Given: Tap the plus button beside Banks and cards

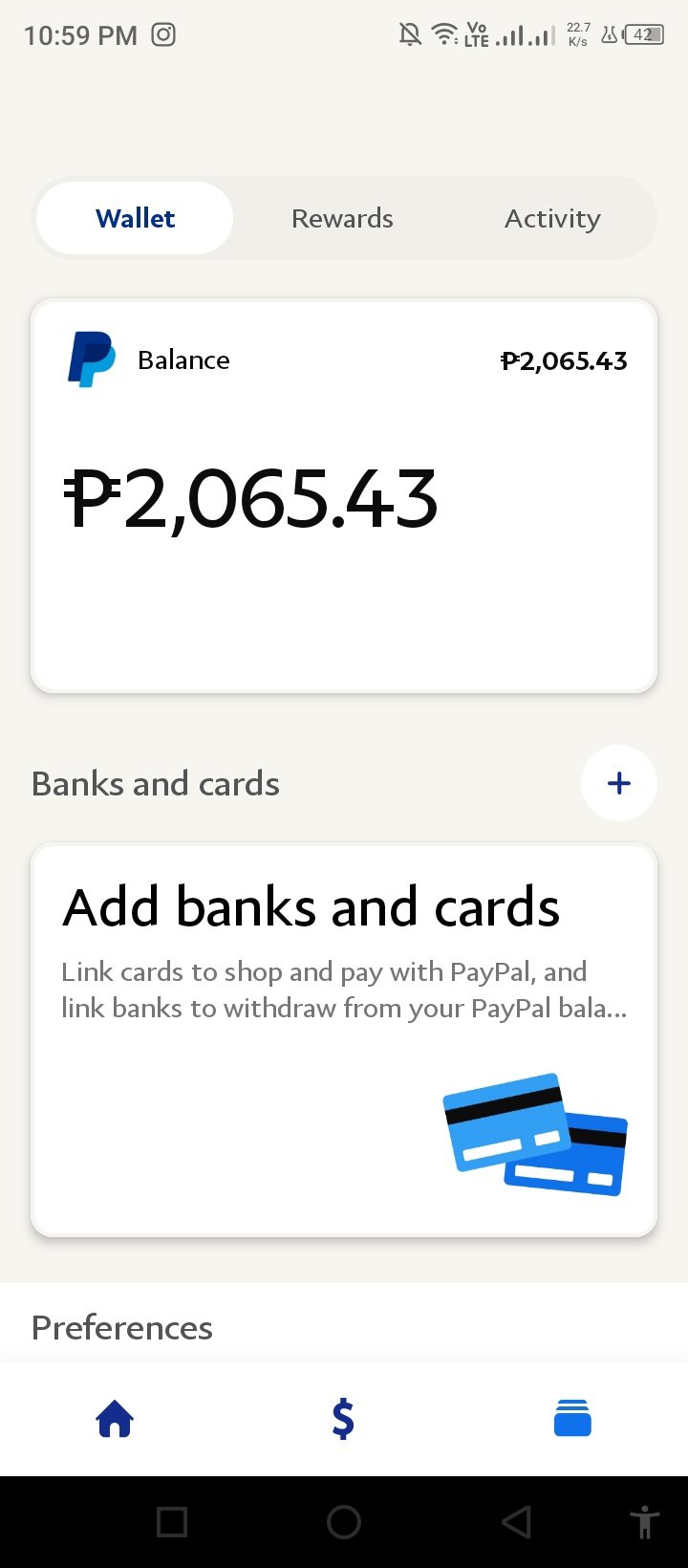Looking at the screenshot, I should click(618, 783).
